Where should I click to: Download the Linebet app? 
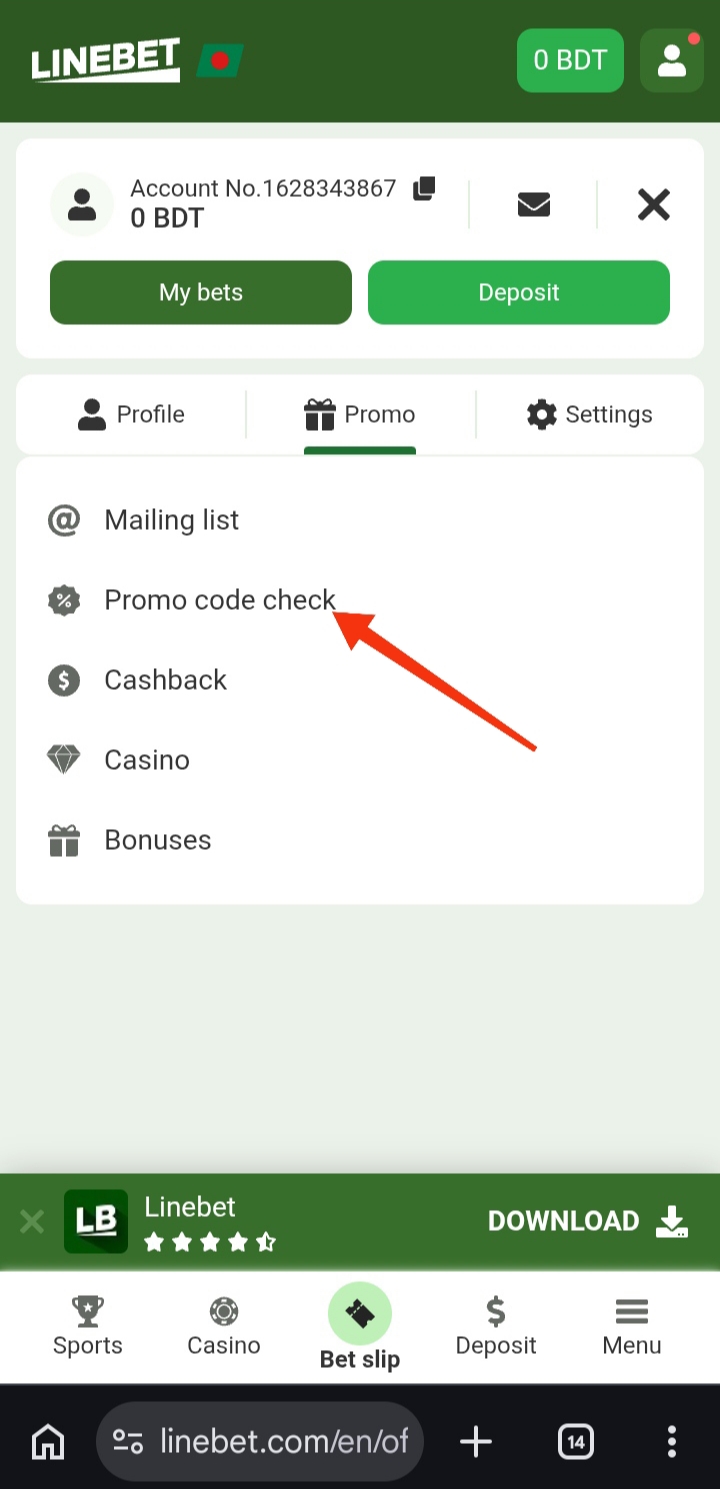pos(587,1221)
